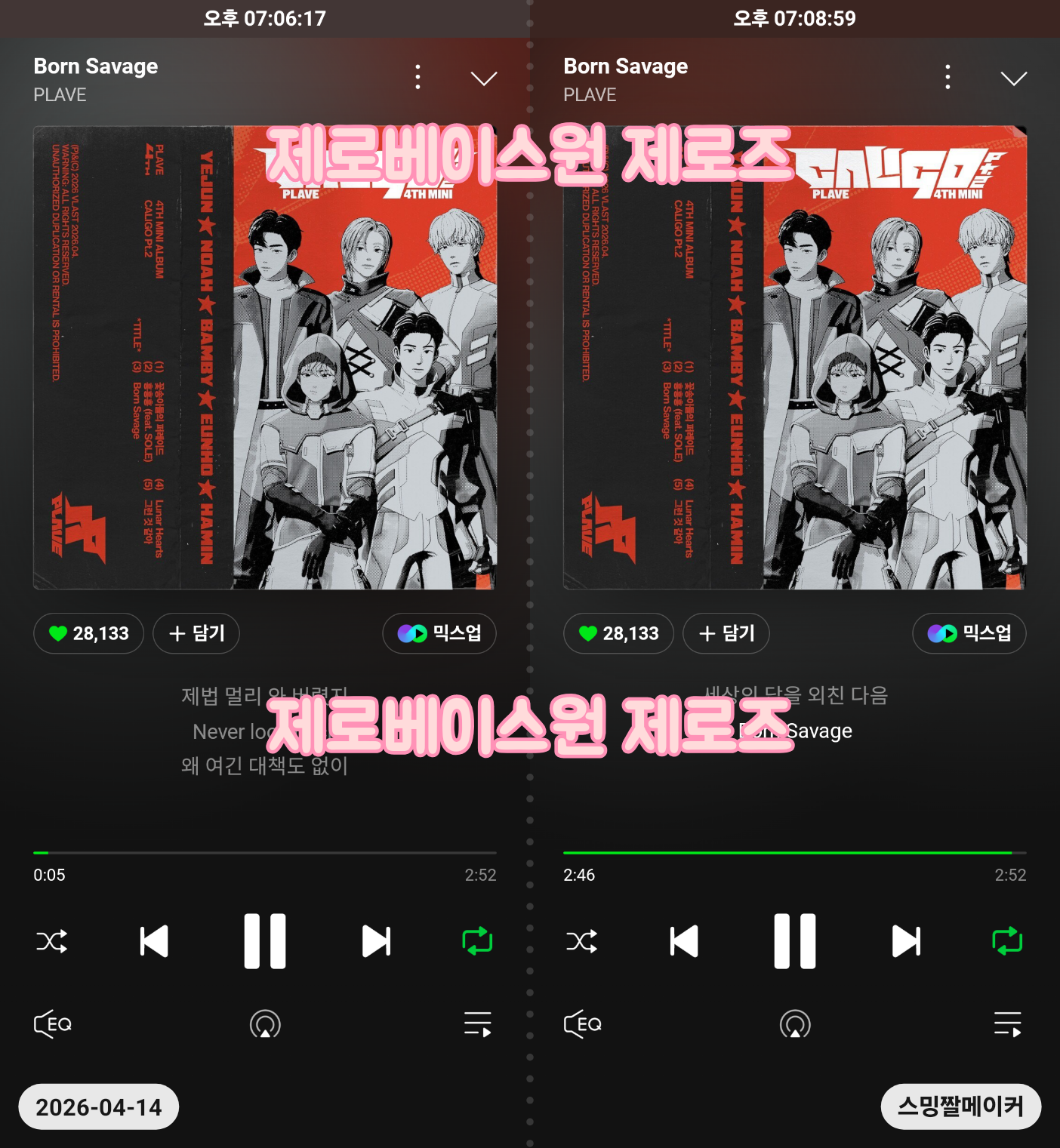
Task: Select the song title Born Savage
Action: point(94,66)
